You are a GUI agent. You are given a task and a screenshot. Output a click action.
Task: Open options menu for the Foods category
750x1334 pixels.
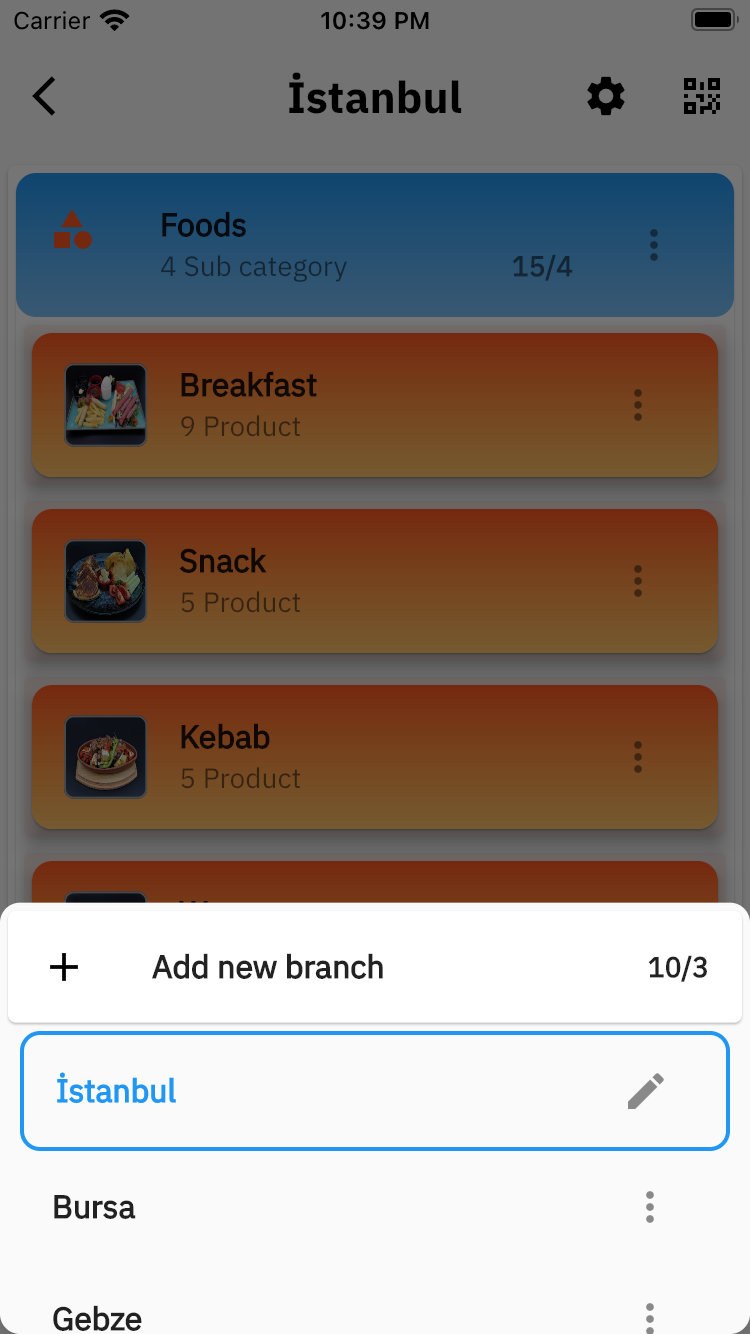[x=653, y=244]
